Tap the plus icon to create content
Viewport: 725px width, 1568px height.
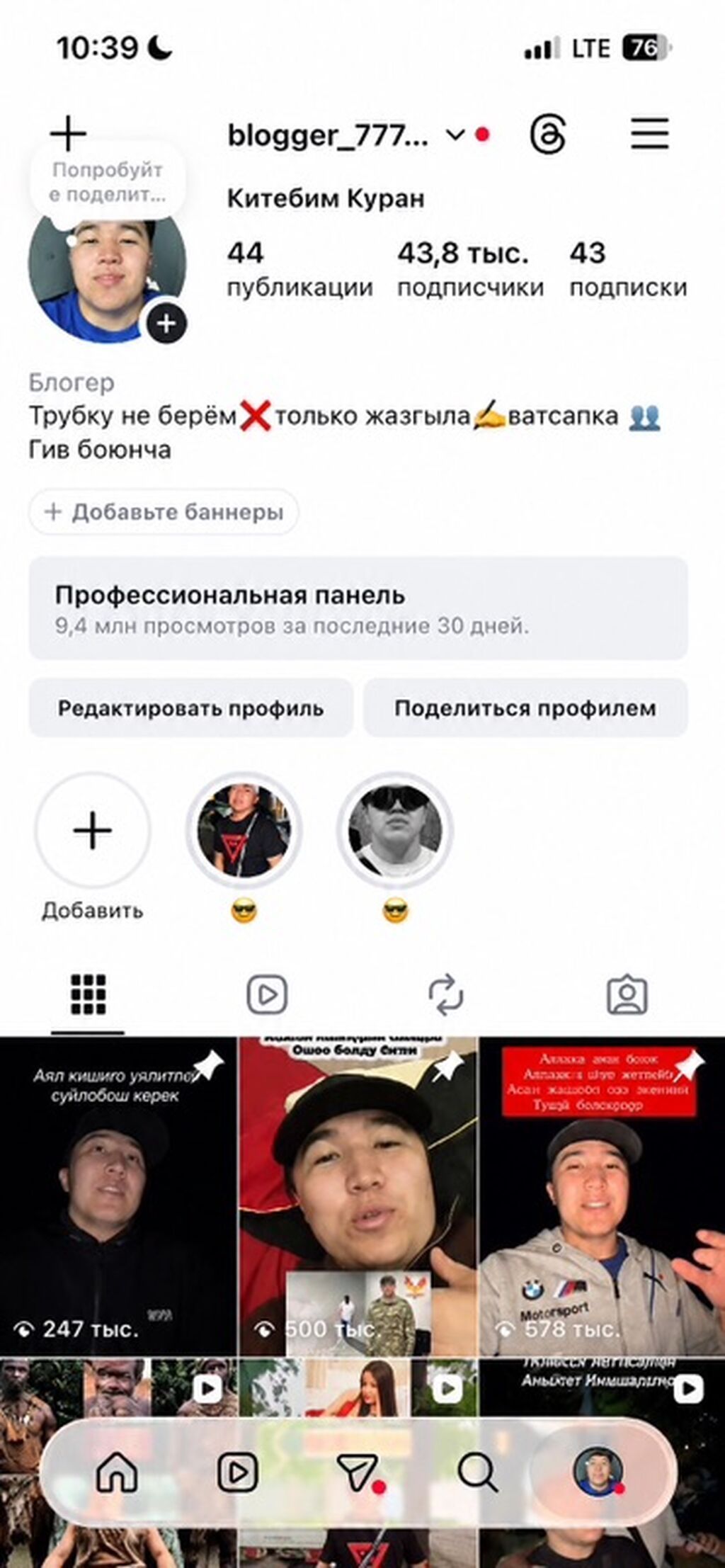(x=68, y=133)
